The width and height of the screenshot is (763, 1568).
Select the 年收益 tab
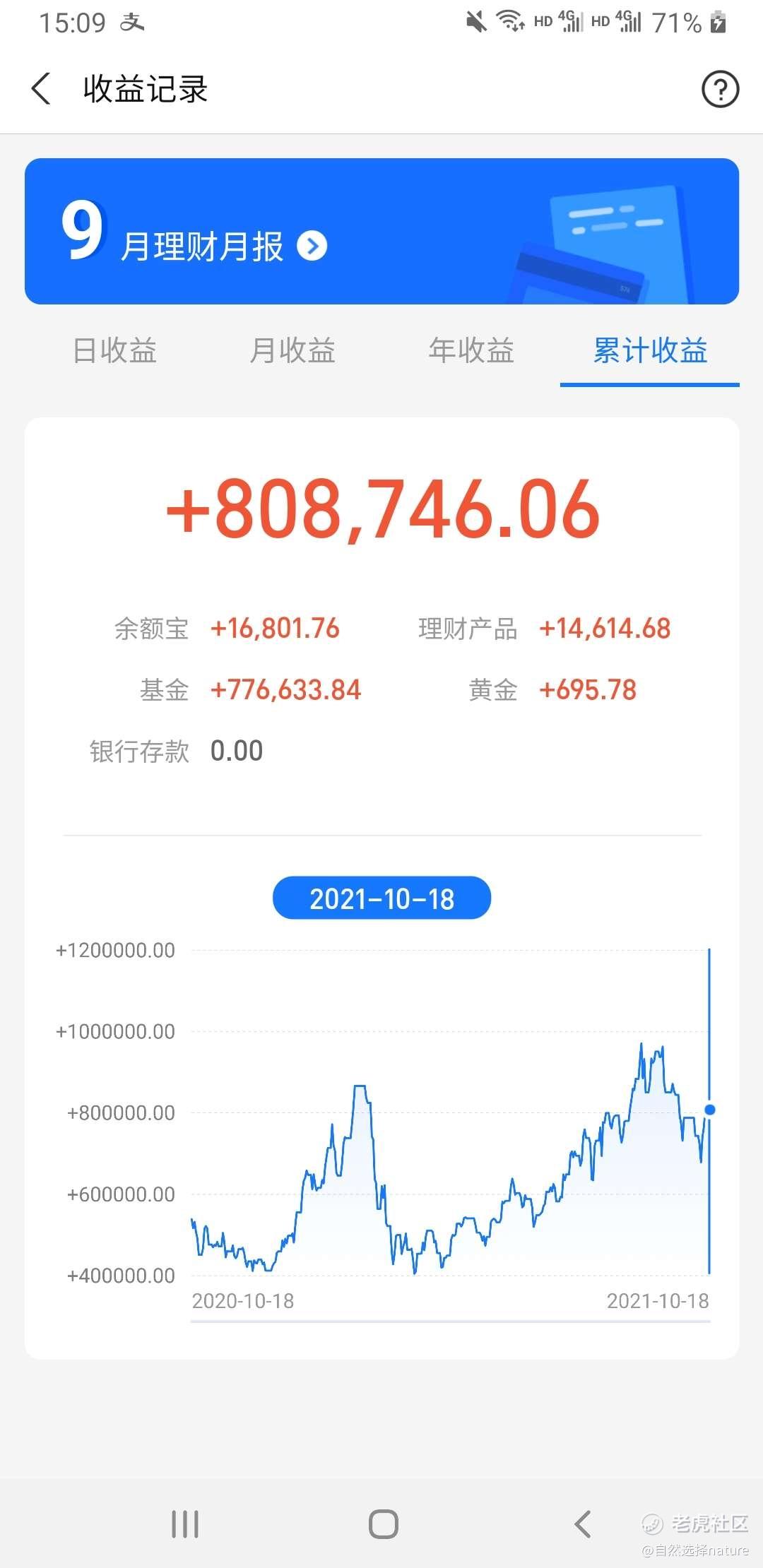(471, 350)
